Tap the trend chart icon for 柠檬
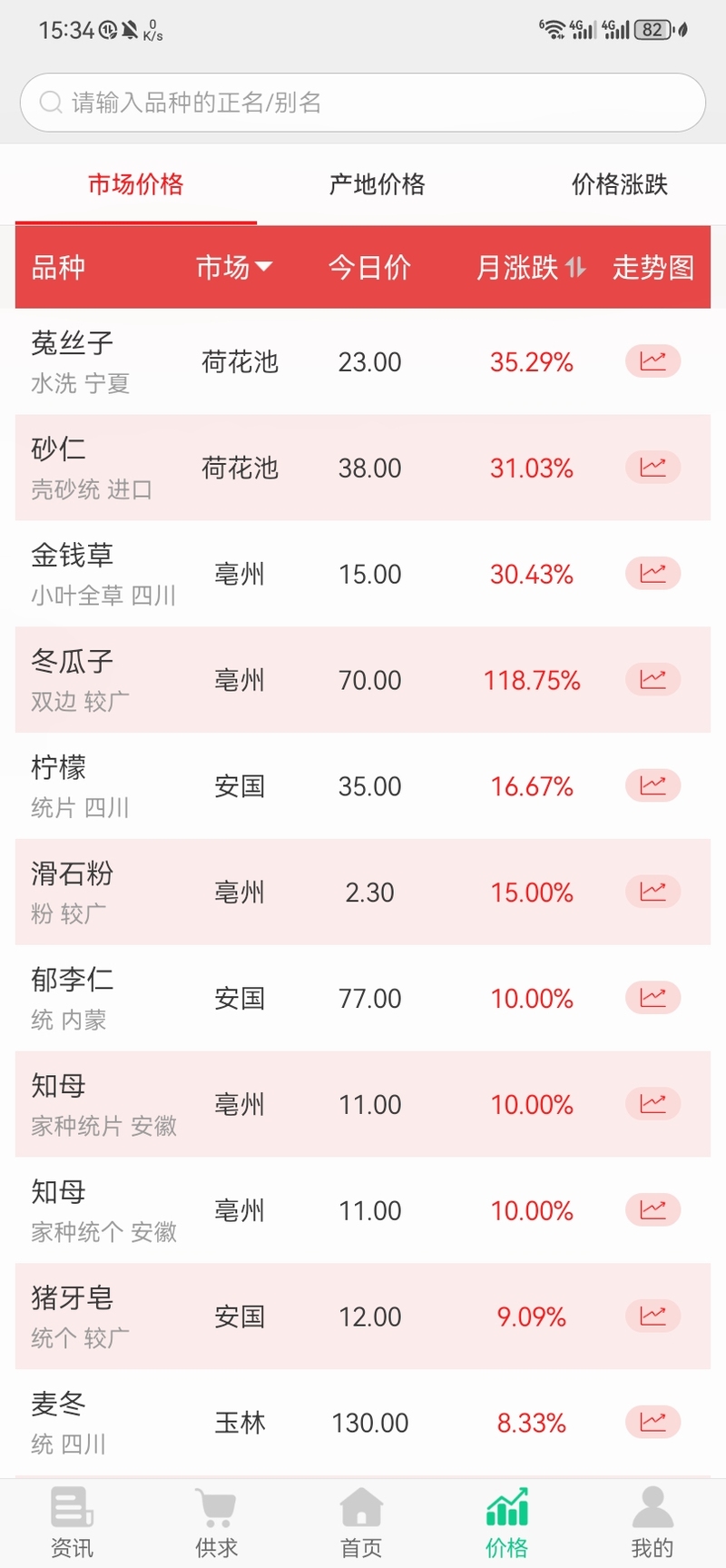Image resolution: width=726 pixels, height=1568 pixels. (x=652, y=786)
